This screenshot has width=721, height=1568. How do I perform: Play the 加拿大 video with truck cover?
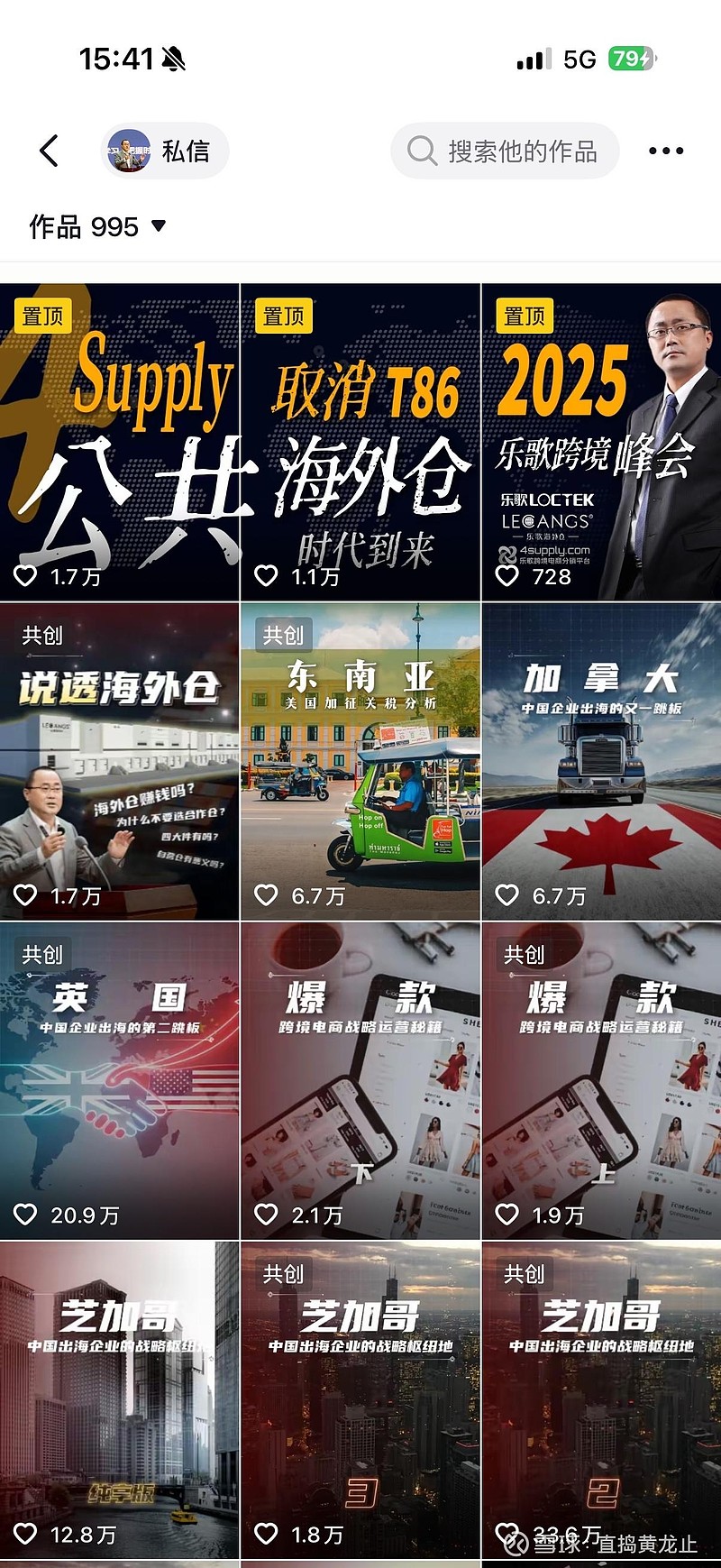click(601, 761)
